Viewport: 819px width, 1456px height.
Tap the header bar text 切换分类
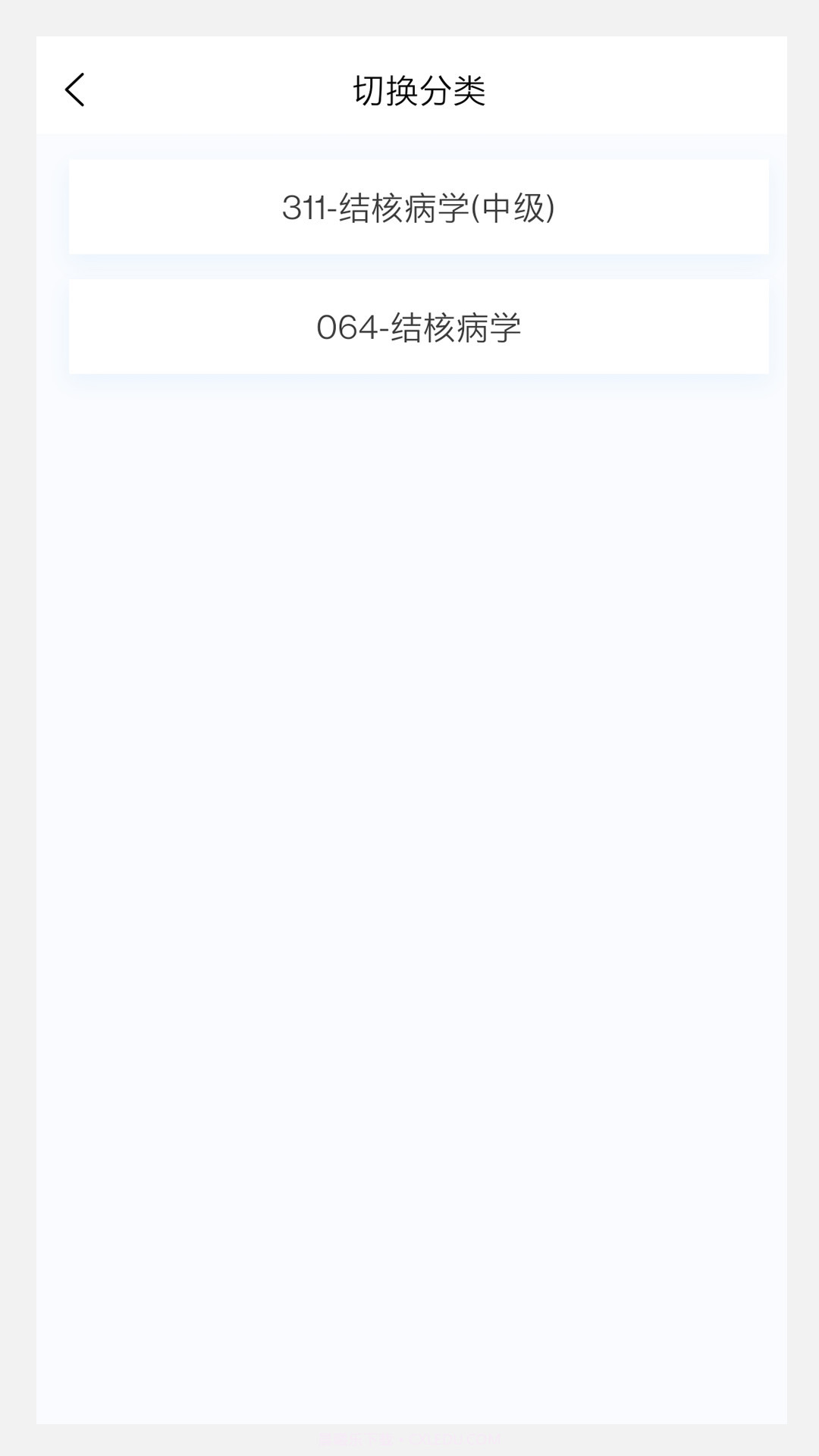pos(419,89)
